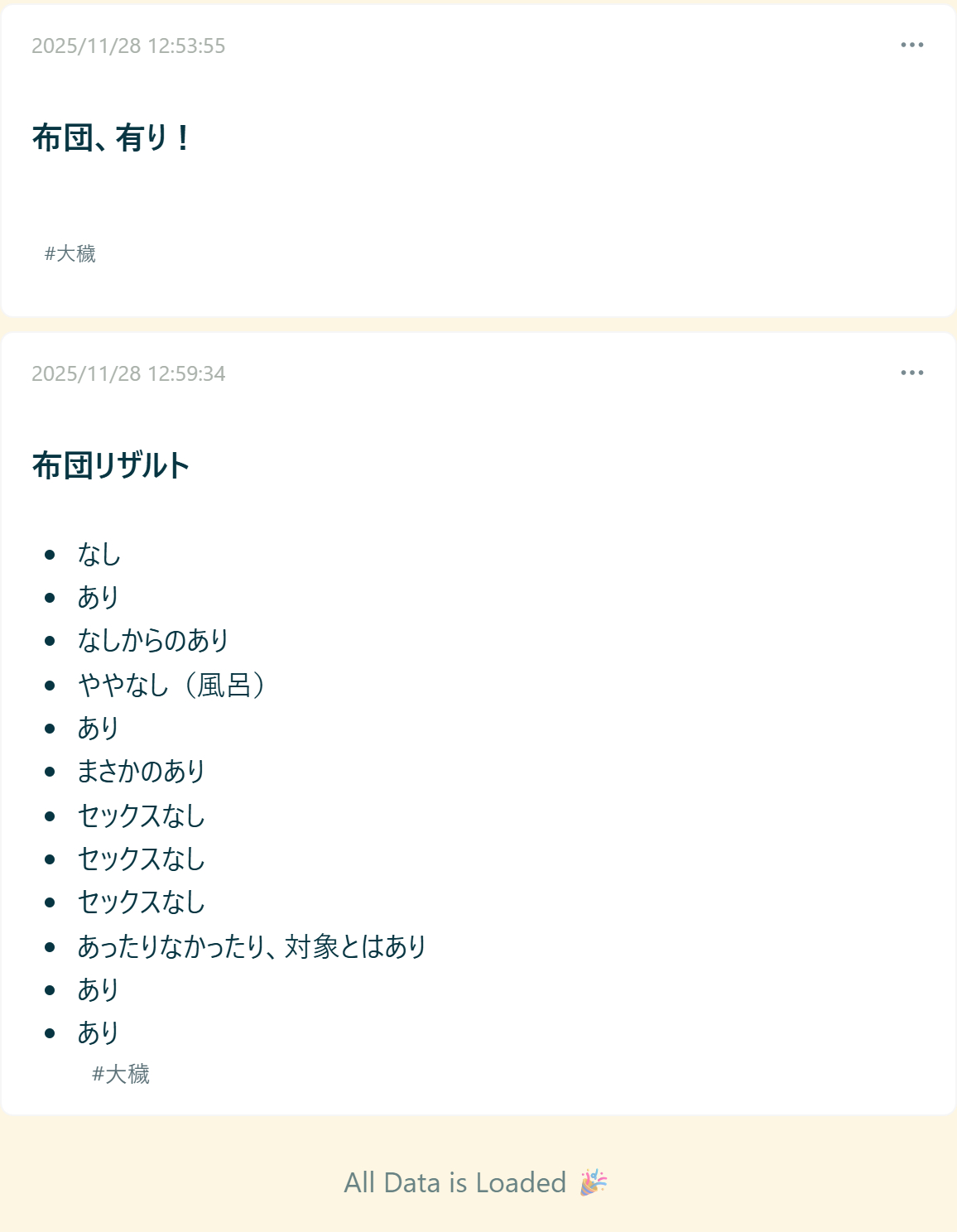Open the overflow menu on the 12:59:34 memo
The height and width of the screenshot is (1232, 957).
pyautogui.click(x=911, y=373)
